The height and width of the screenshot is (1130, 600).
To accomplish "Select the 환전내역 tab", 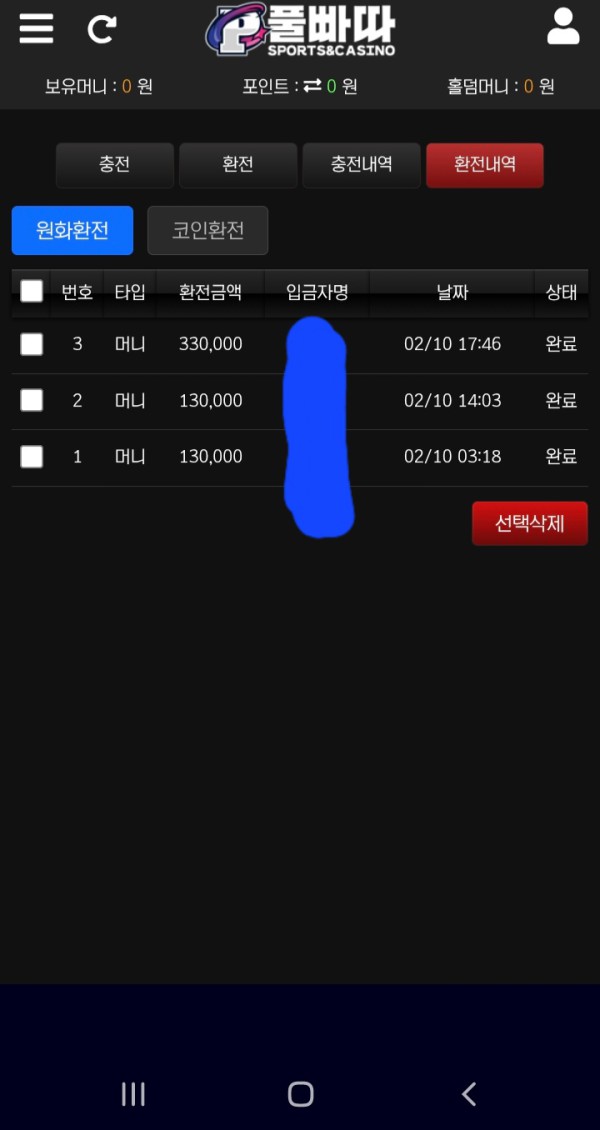I will pyautogui.click(x=485, y=165).
